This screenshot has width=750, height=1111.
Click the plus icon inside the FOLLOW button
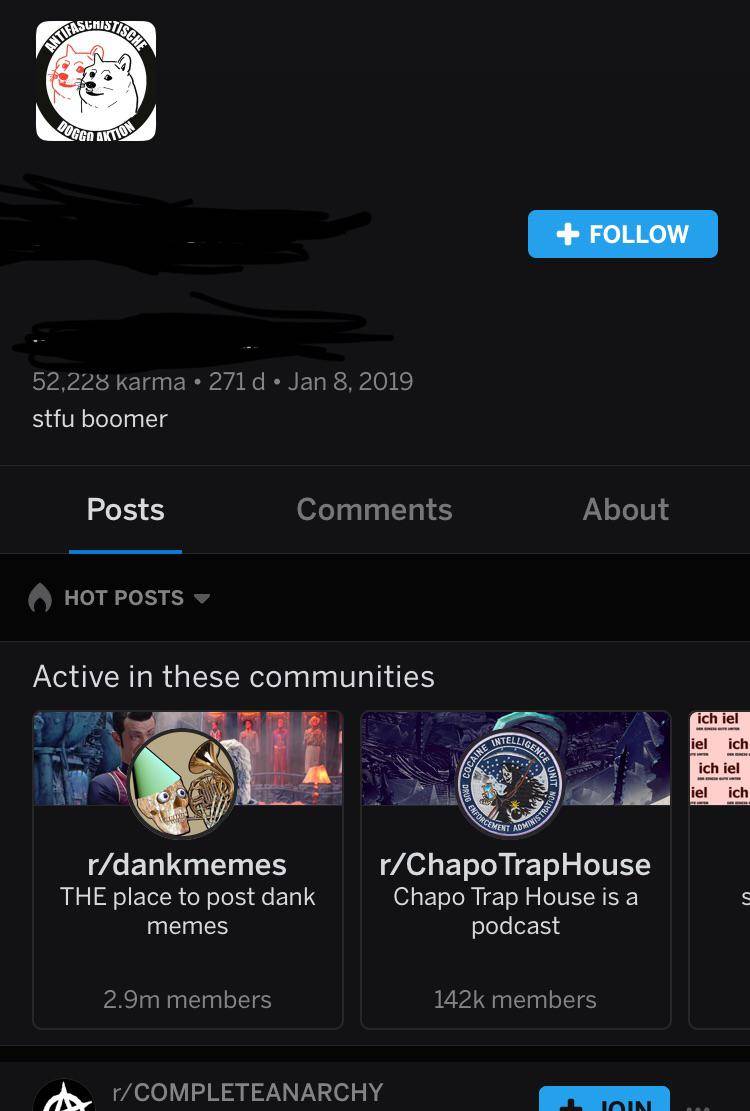[567, 234]
